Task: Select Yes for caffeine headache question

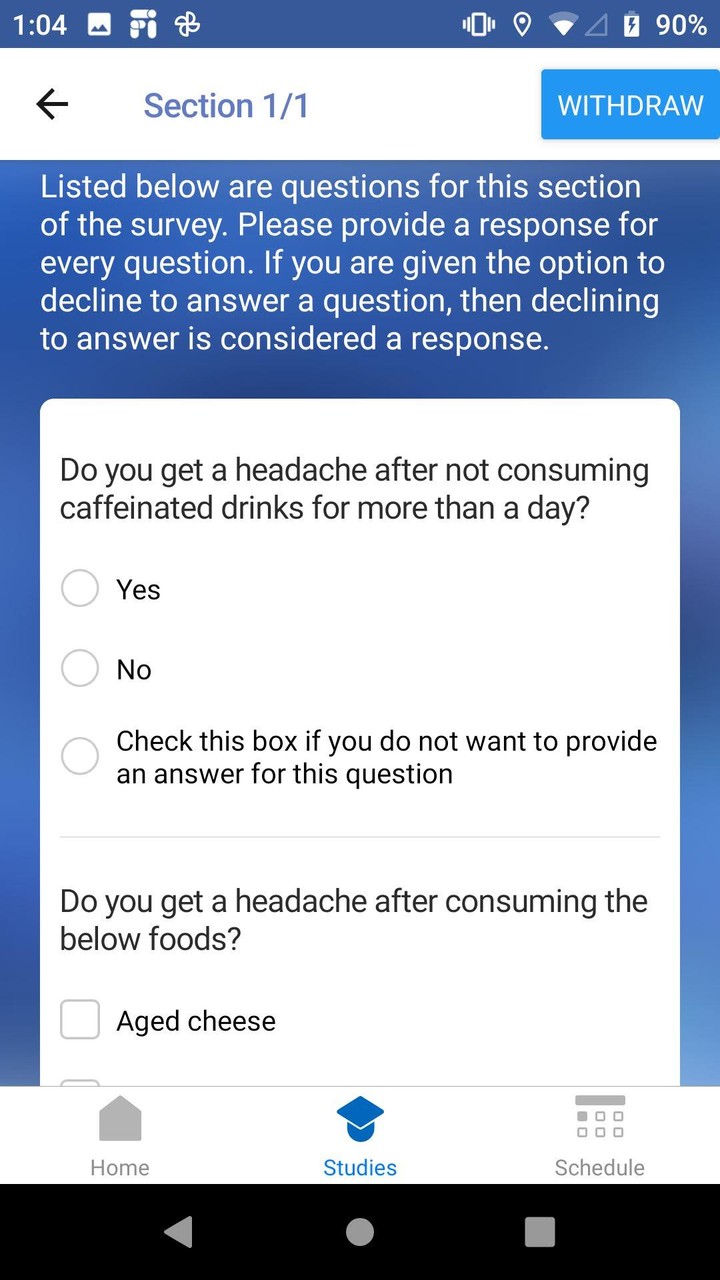Action: (80, 589)
